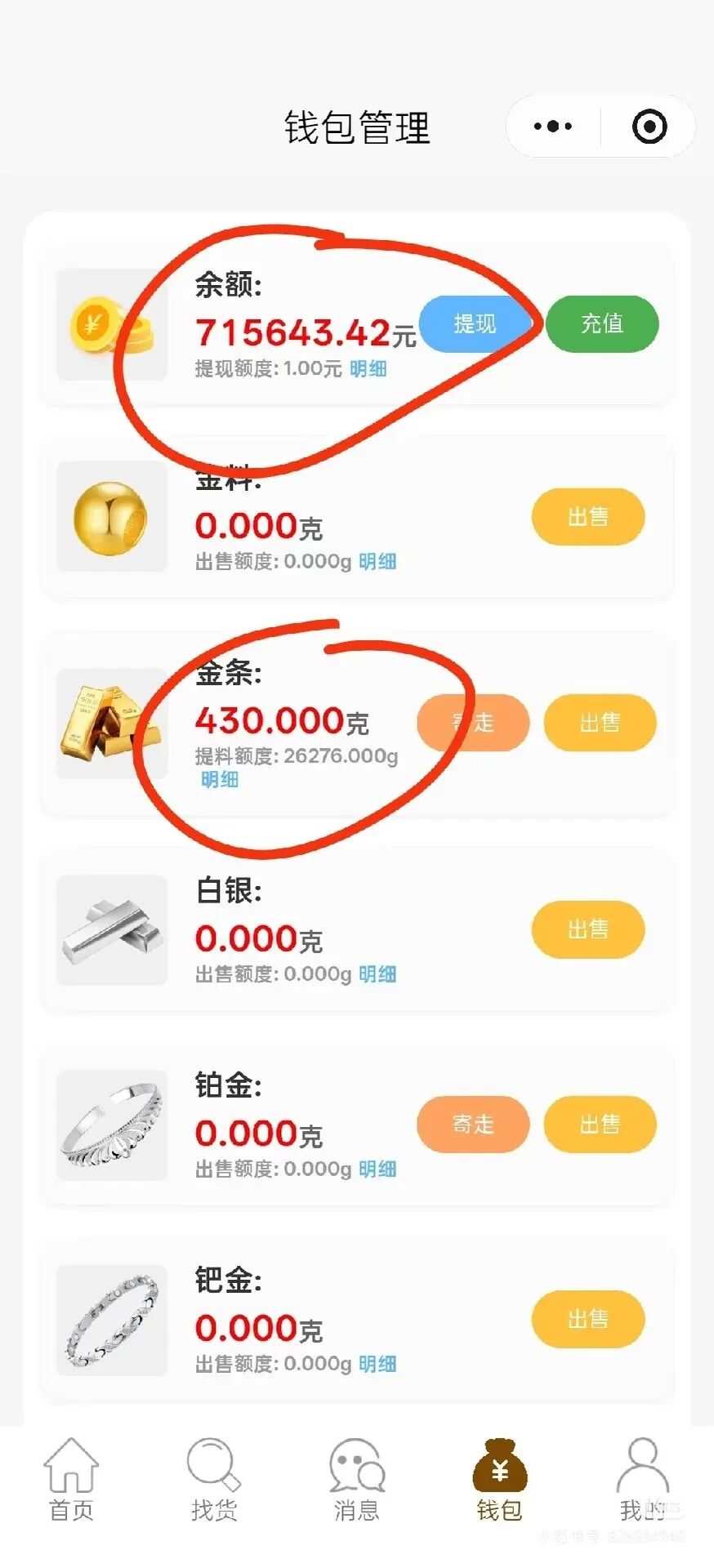Viewport: 714px width, 1568px height.
Task: Tap 出售 to sell 钯金
Action: click(588, 1319)
